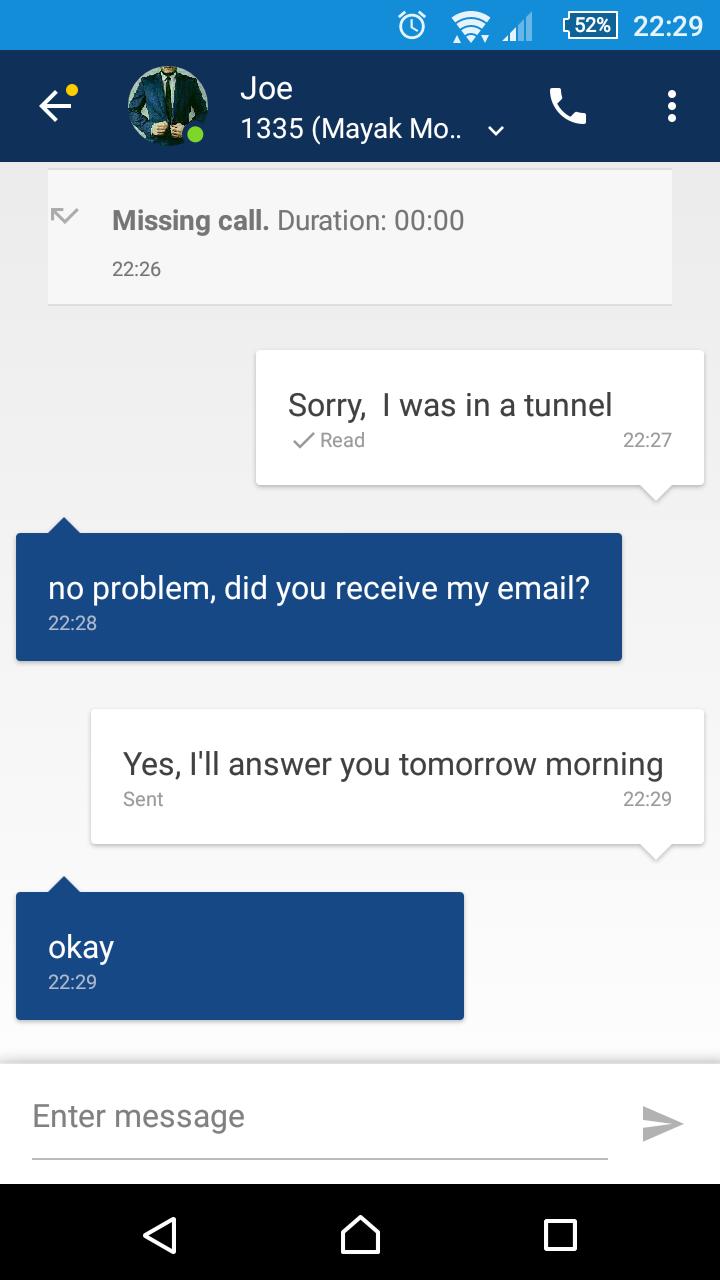
Task: Go back using the header arrow
Action: 56,106
